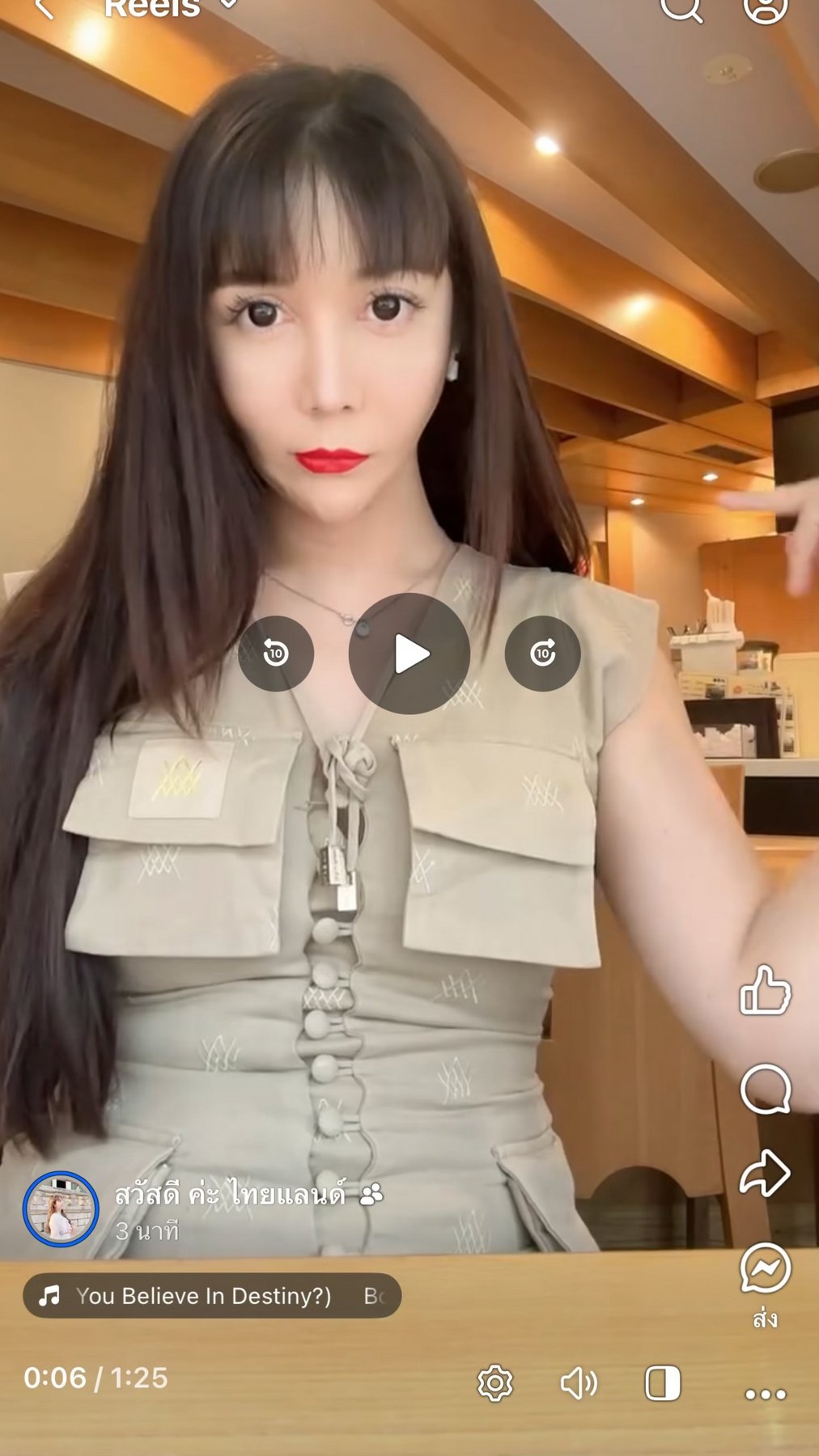Image resolution: width=819 pixels, height=1456 pixels.
Task: Share this reel with the arrow icon
Action: coord(765,1173)
